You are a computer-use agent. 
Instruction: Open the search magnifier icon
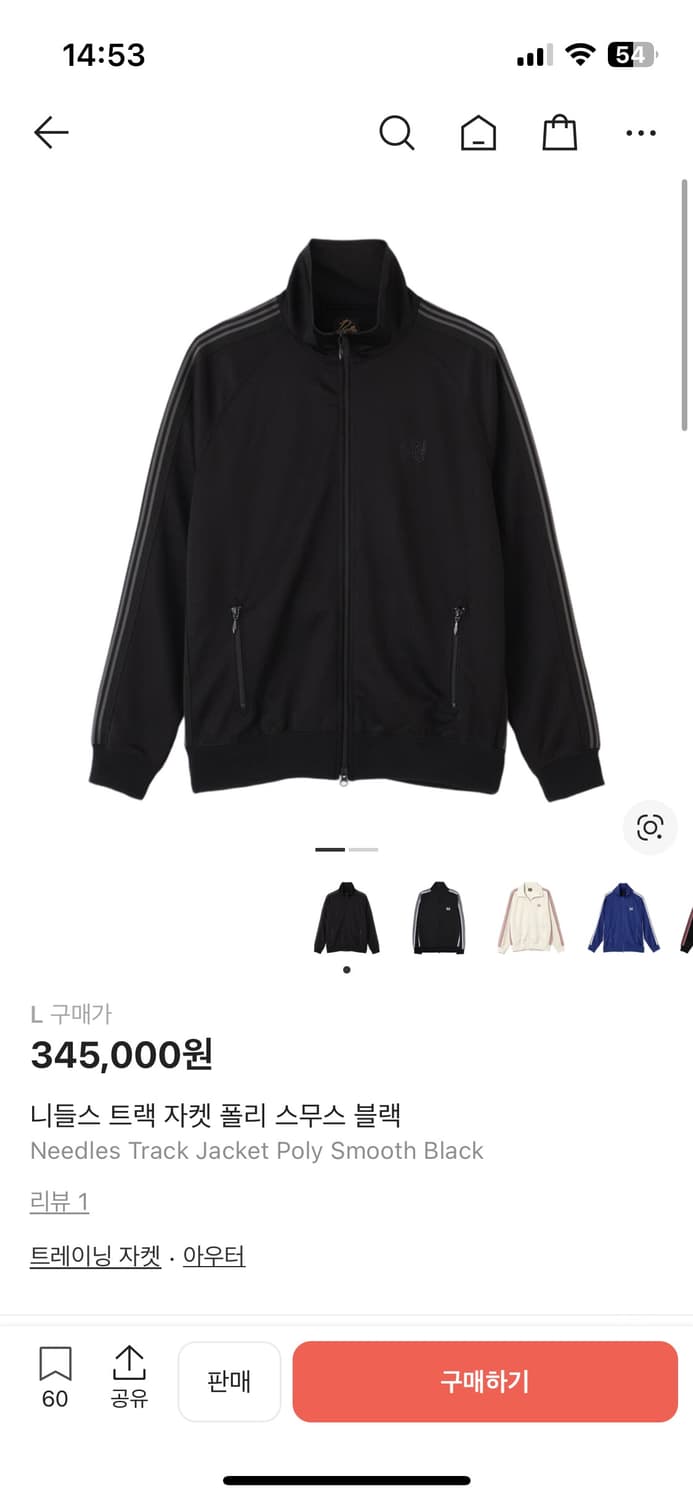click(396, 132)
